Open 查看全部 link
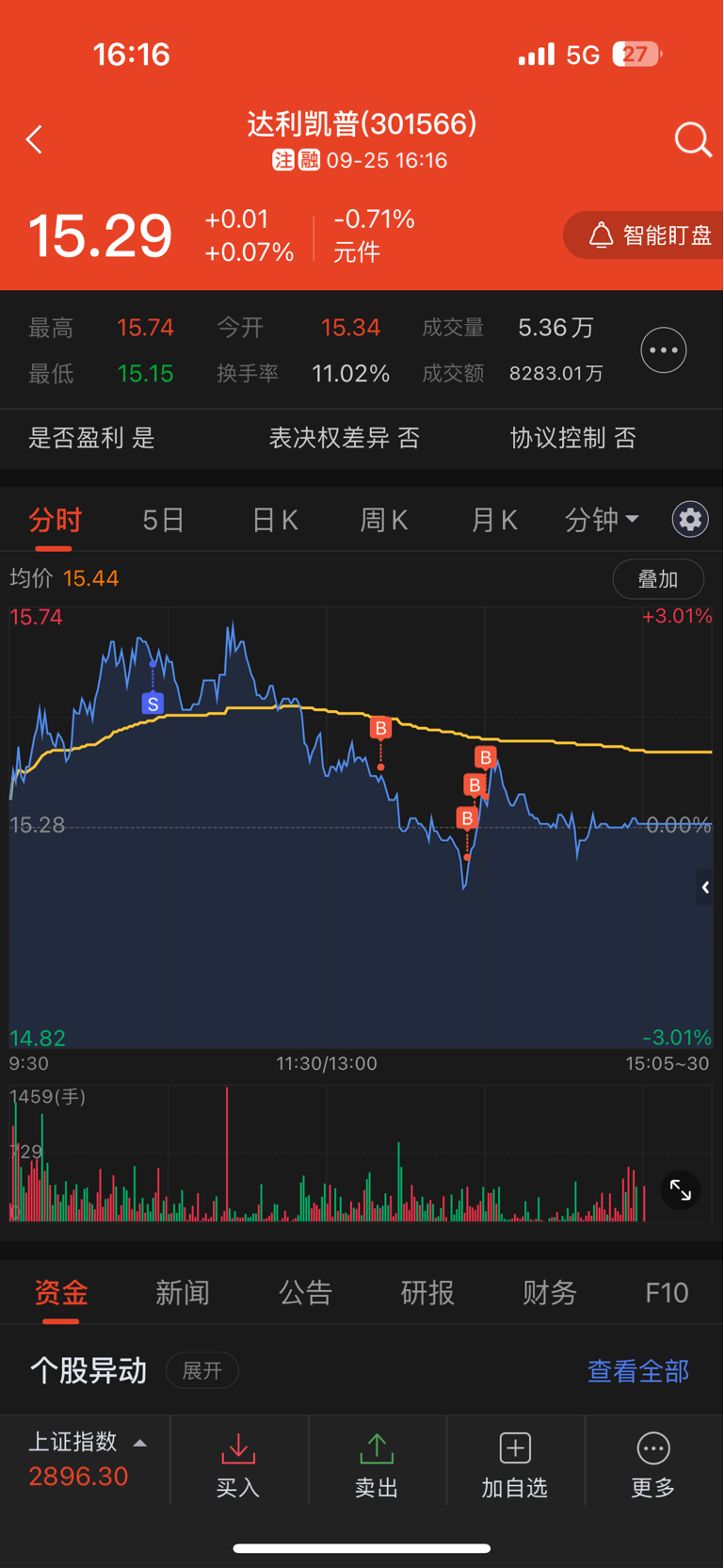724x1568 pixels. coord(638,1371)
